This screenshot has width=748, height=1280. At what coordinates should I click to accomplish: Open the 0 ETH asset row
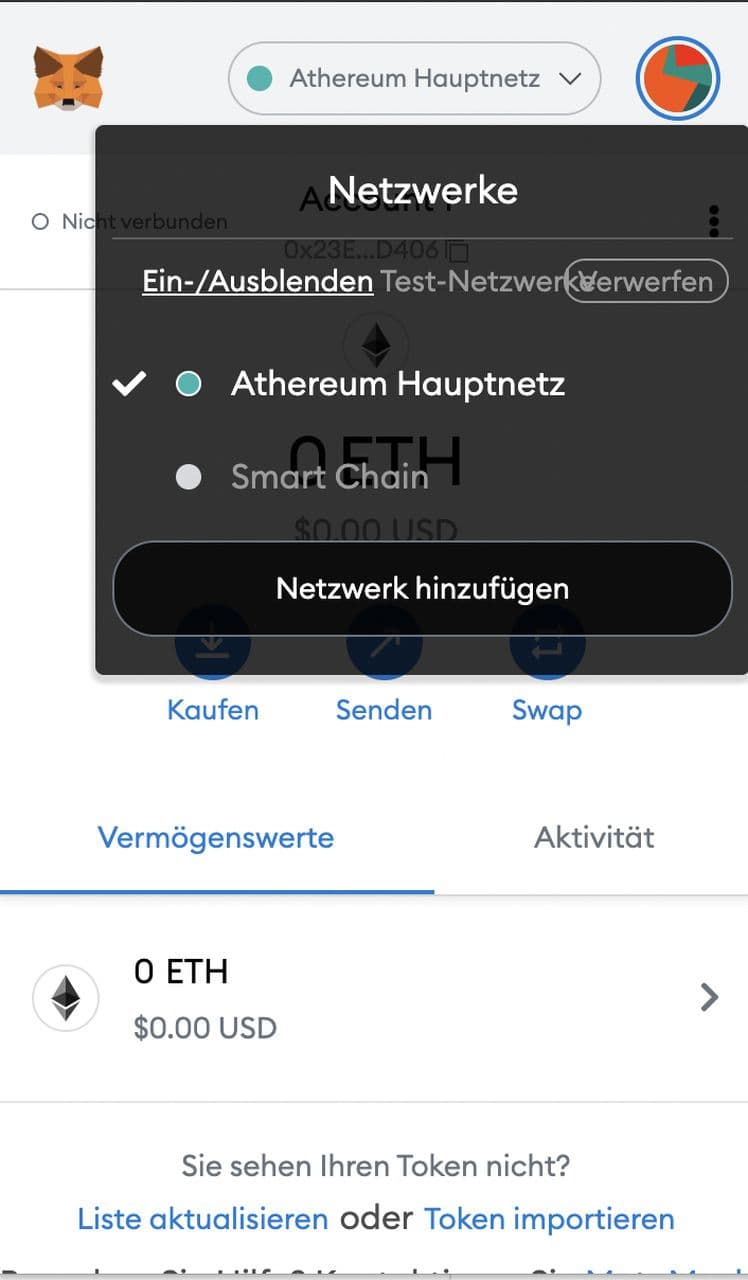(374, 998)
